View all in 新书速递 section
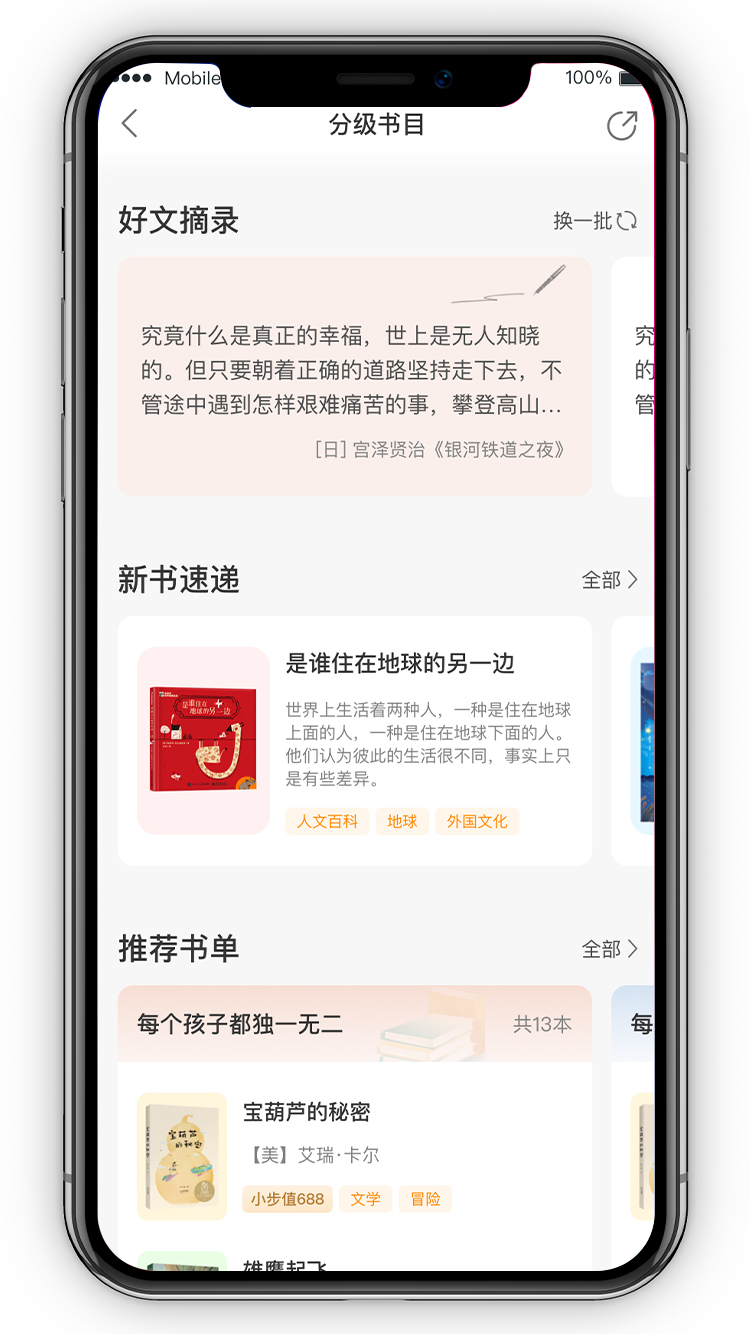 (609, 580)
